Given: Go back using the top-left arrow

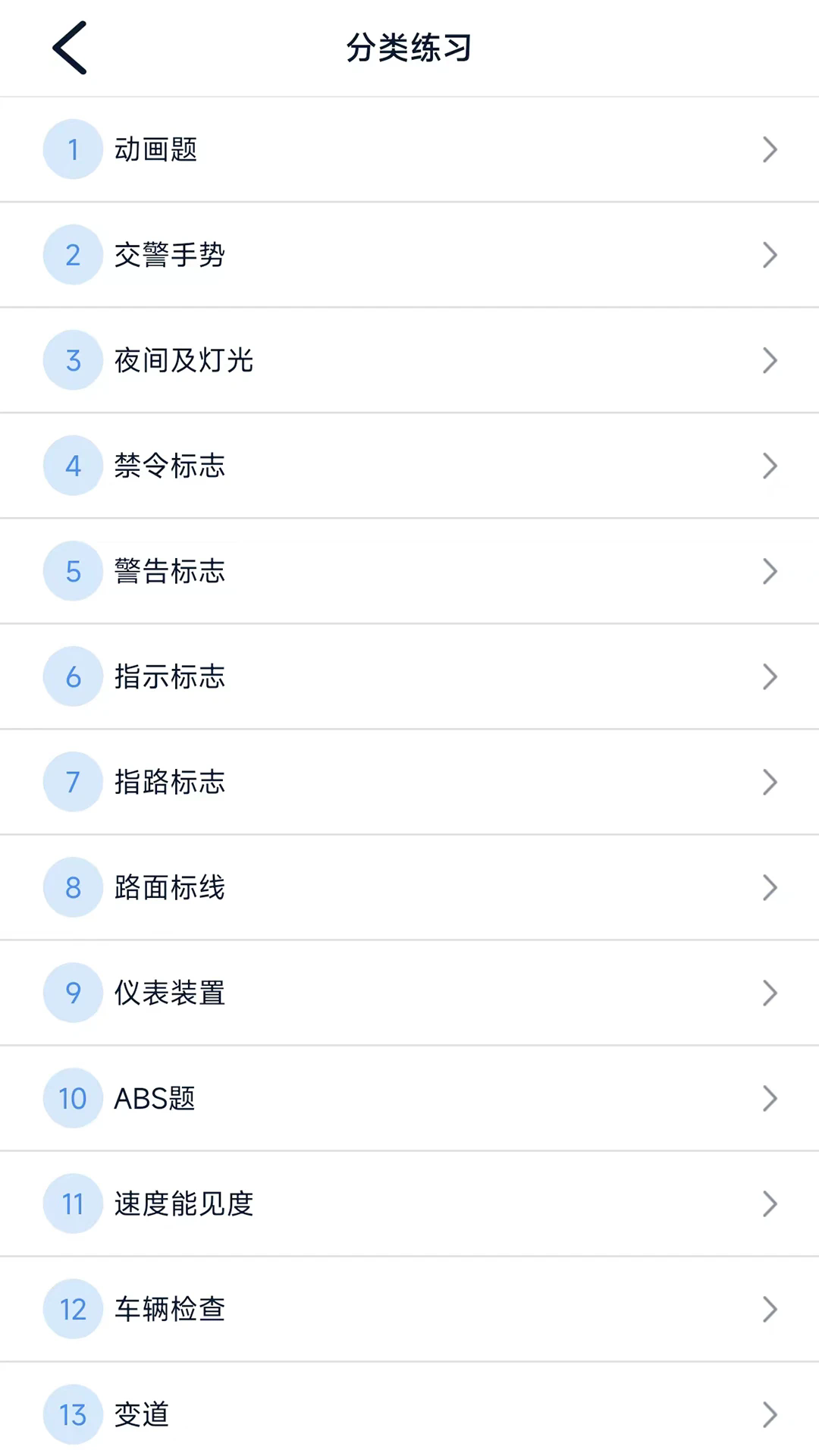Looking at the screenshot, I should [70, 48].
